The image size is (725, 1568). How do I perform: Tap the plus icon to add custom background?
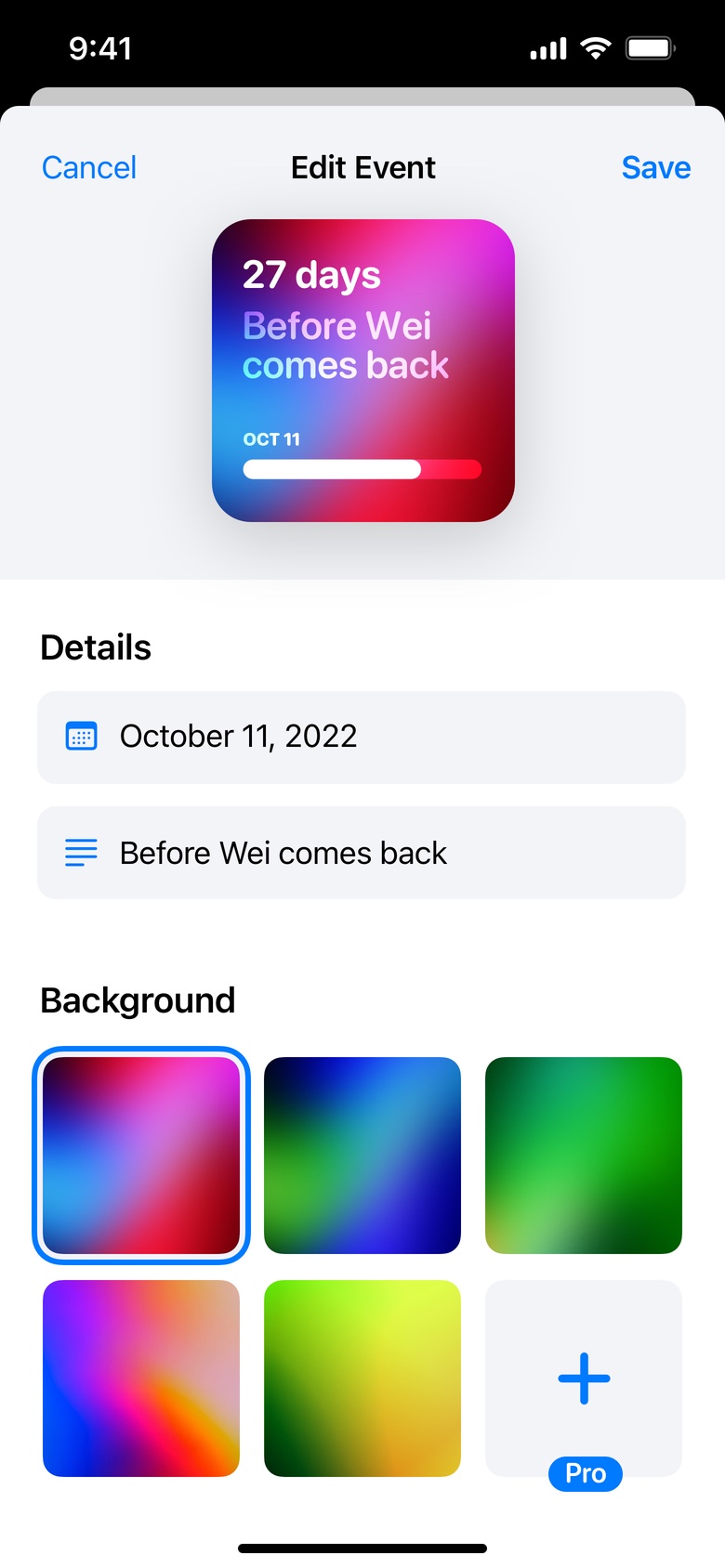[x=583, y=1379]
